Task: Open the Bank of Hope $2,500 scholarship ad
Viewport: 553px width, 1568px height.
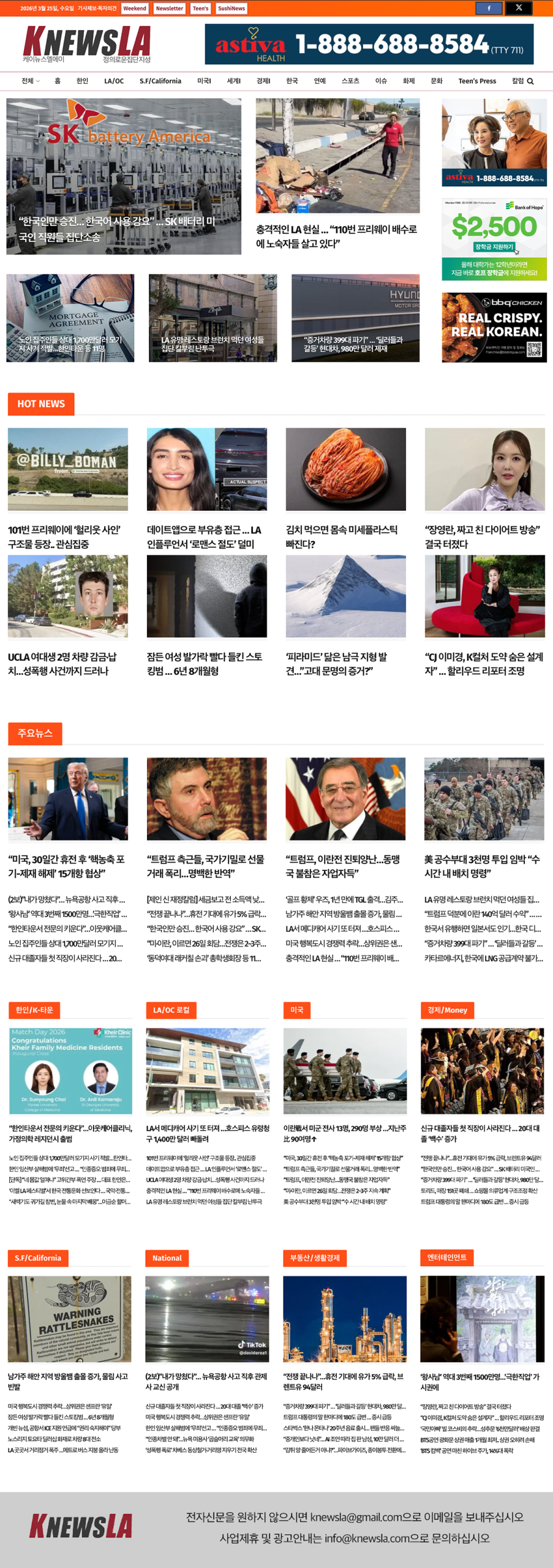Action: tap(494, 239)
